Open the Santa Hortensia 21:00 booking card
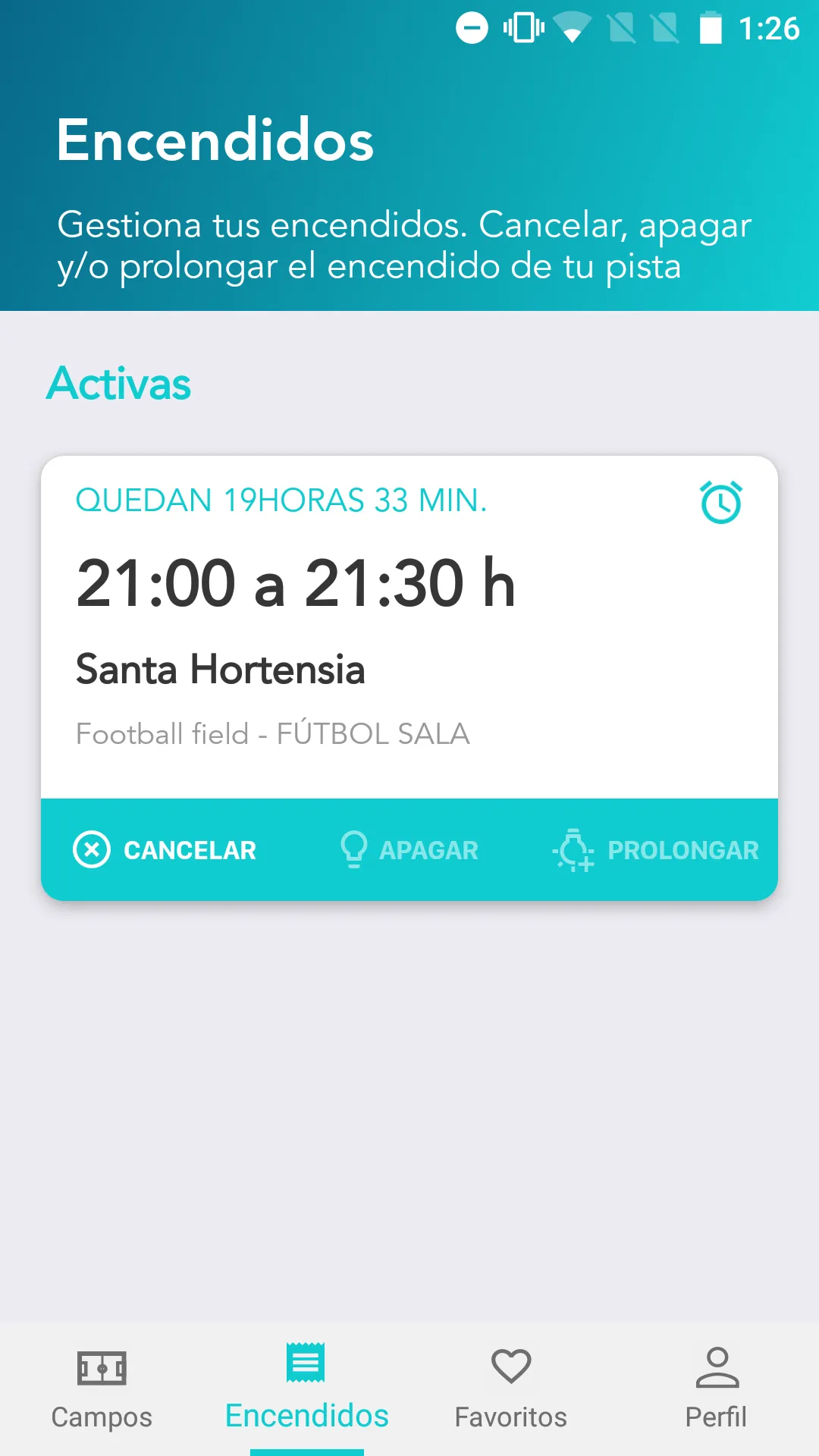Screen dimensions: 819x1456 409,629
